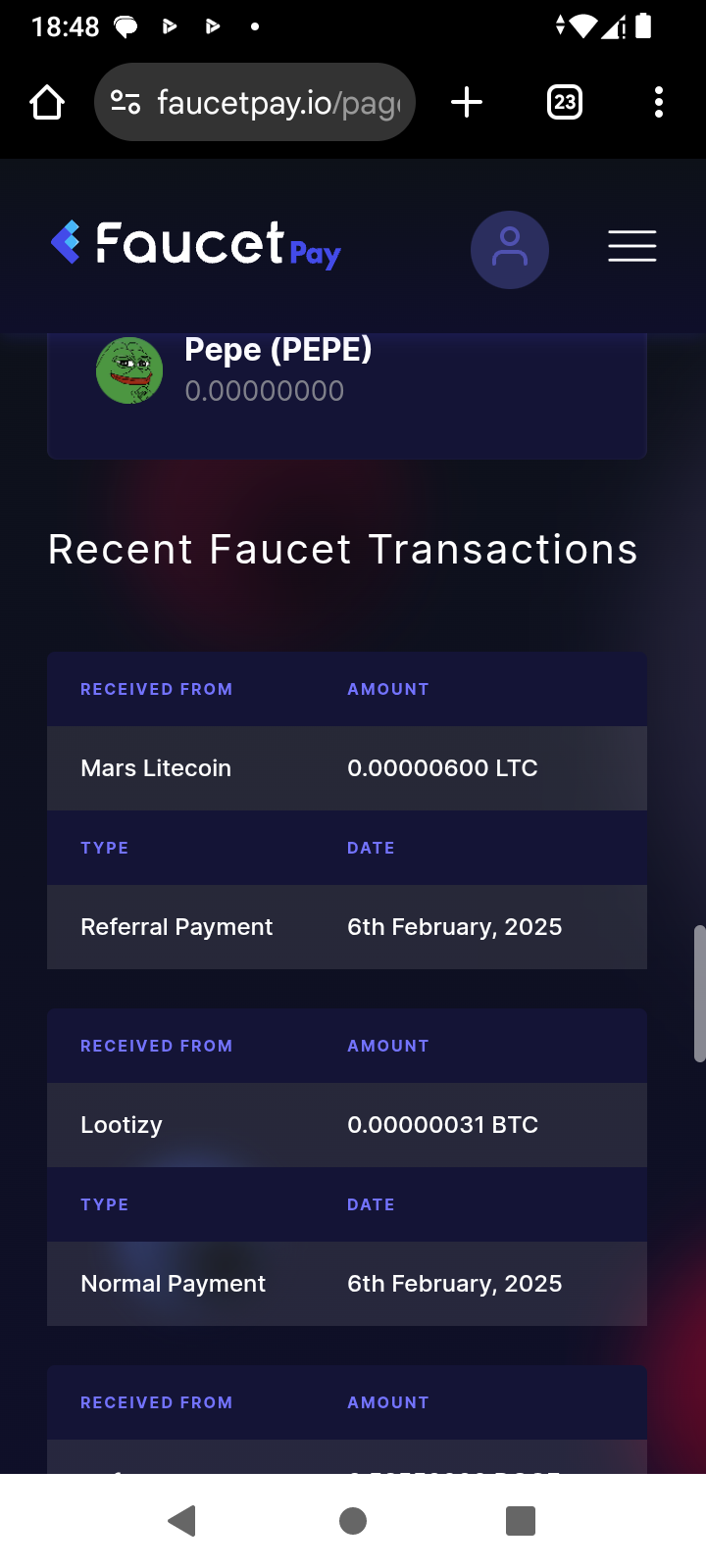
Task: Open the hamburger navigation menu
Action: point(632,246)
